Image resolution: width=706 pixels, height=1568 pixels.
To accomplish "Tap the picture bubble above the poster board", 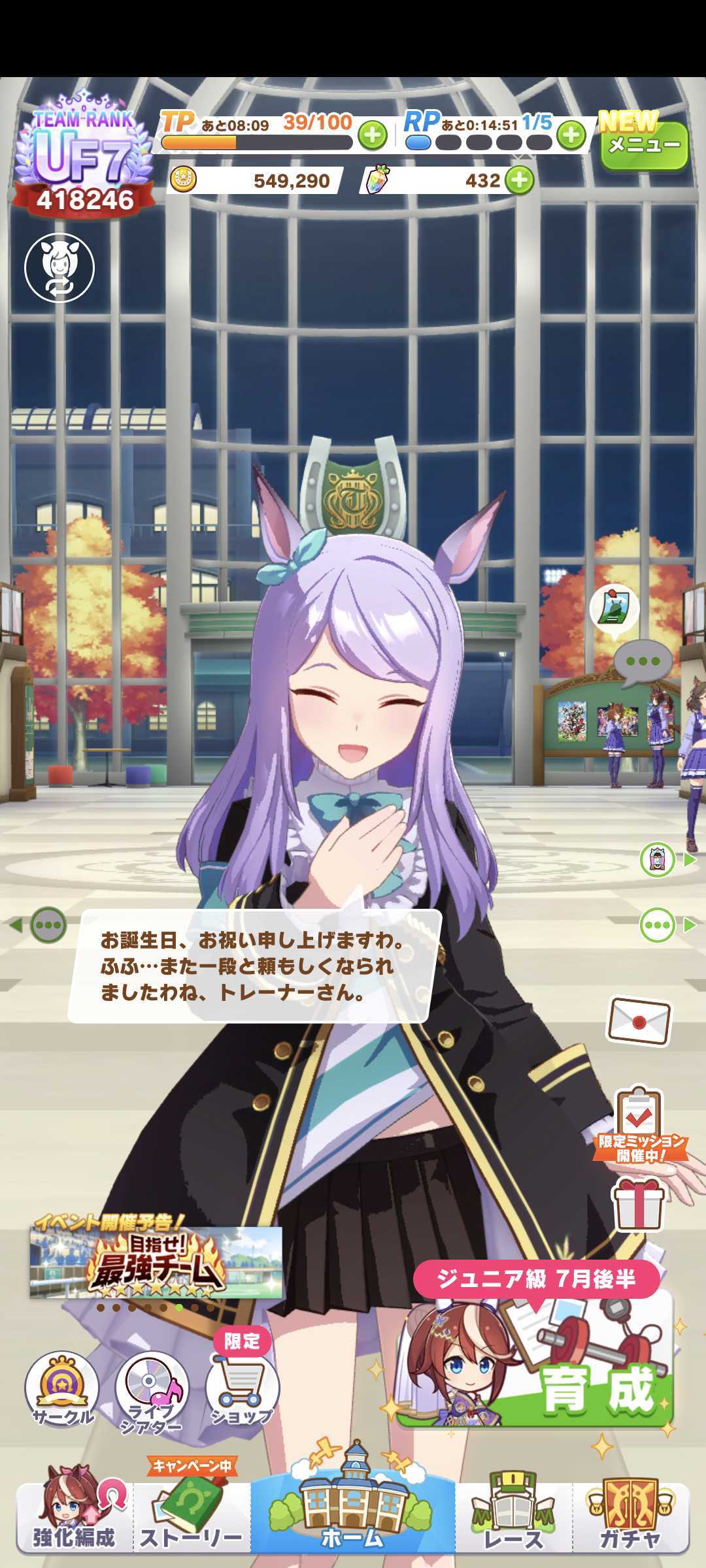I will (614, 608).
